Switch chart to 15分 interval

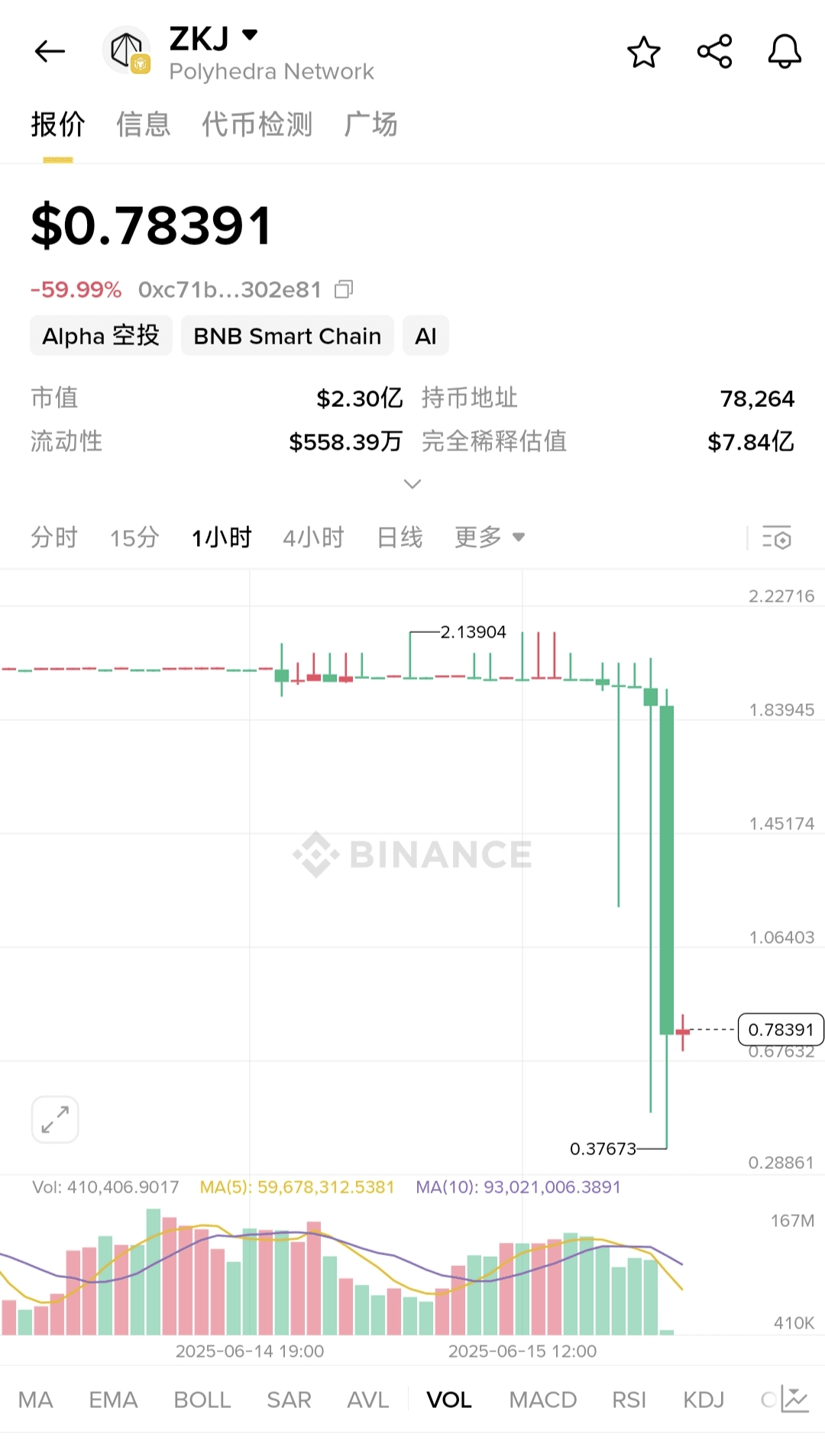(134, 538)
